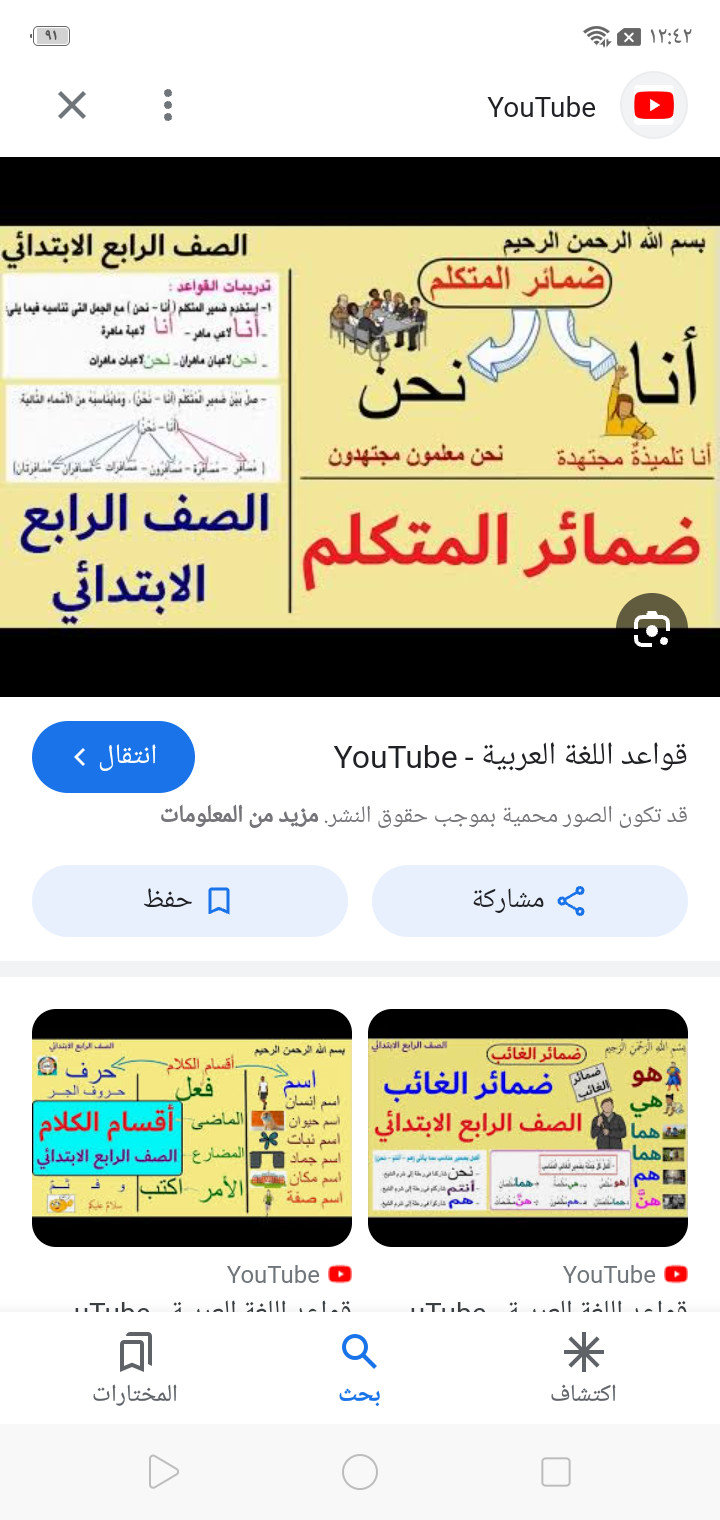Screen dimensions: 720x1520
Task: Share this image via مشاركة
Action: [x=529, y=900]
